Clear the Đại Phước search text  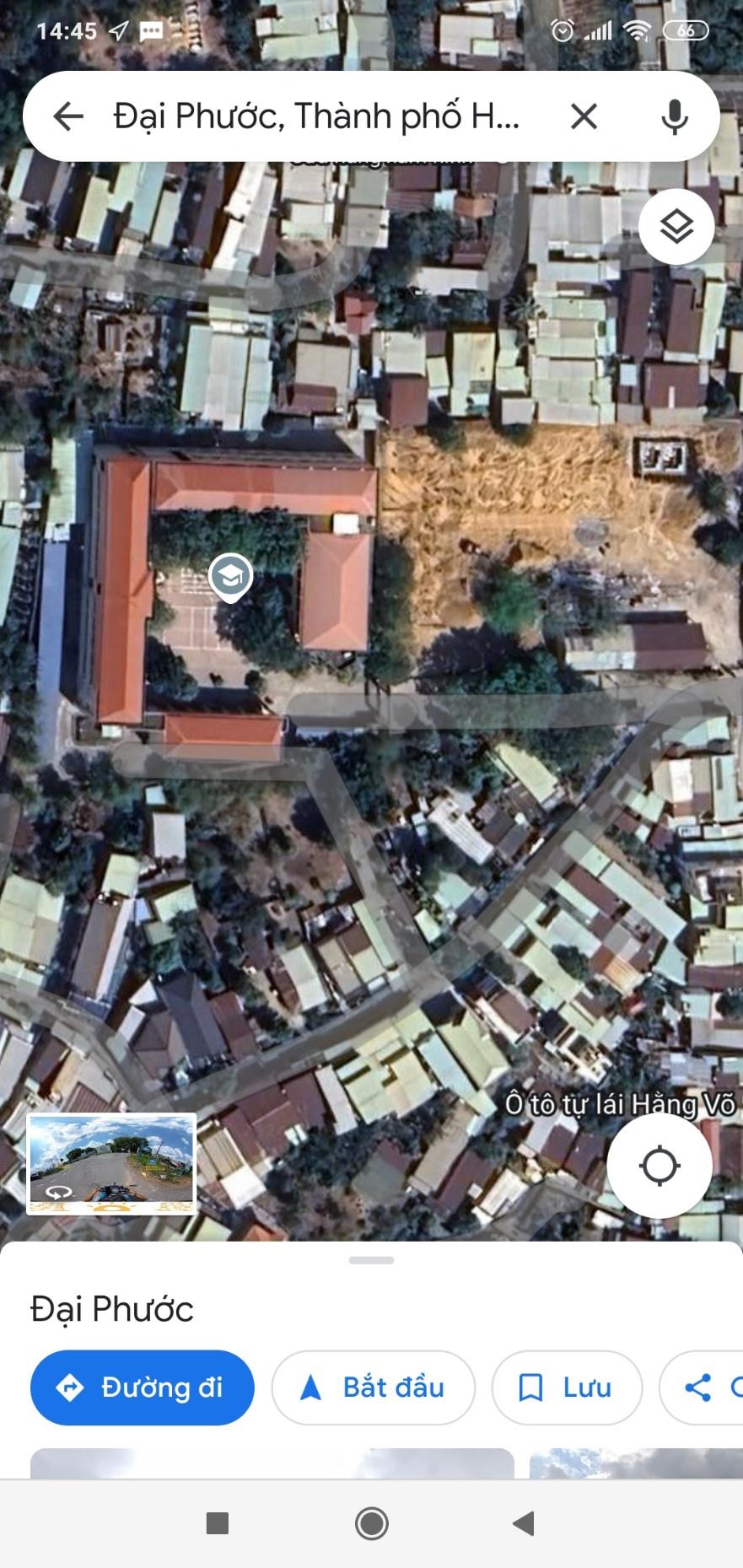coord(584,116)
